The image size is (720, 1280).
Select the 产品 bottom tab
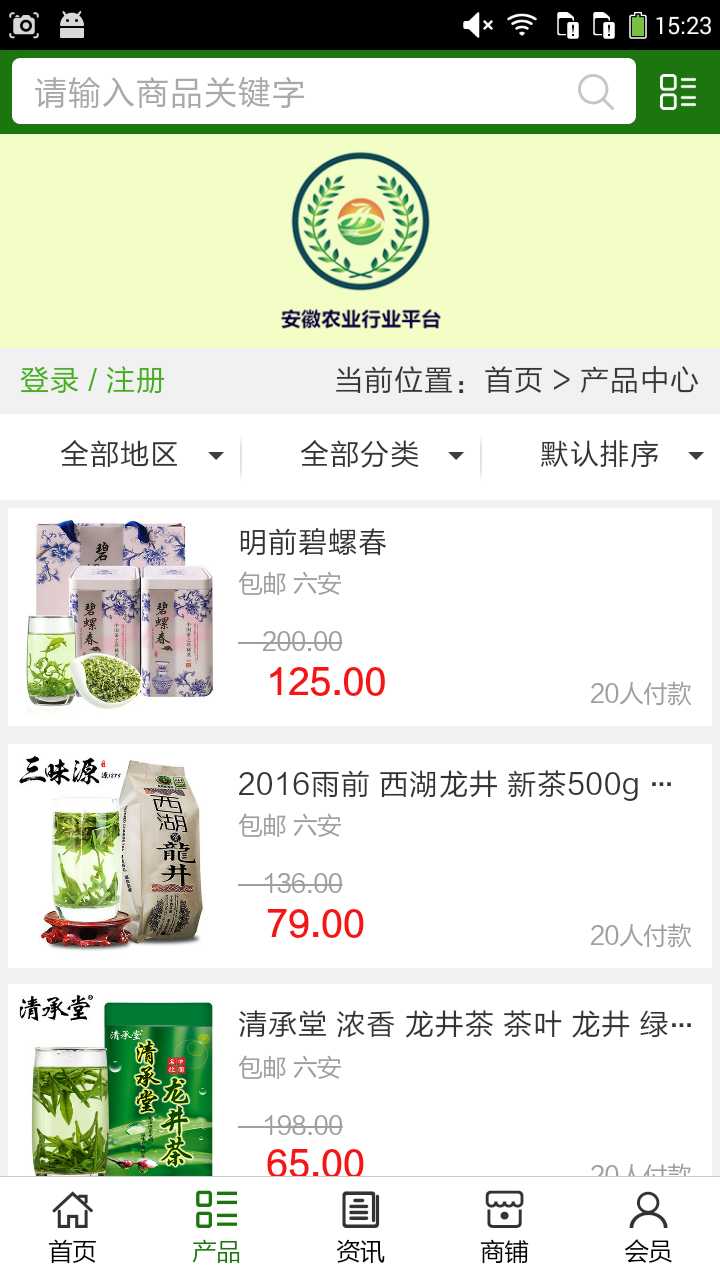click(216, 1228)
